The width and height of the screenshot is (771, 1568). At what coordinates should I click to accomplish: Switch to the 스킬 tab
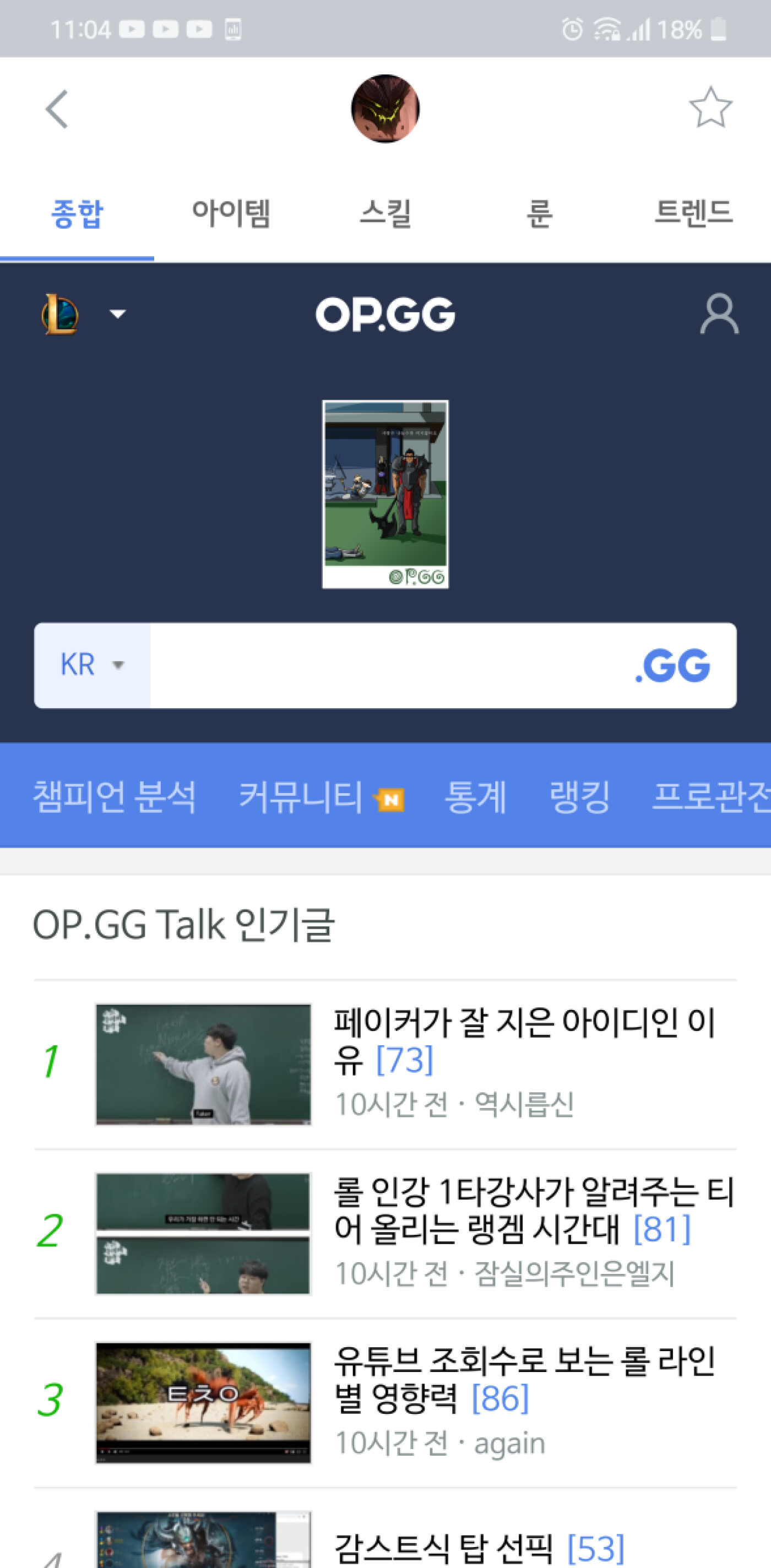tap(385, 214)
